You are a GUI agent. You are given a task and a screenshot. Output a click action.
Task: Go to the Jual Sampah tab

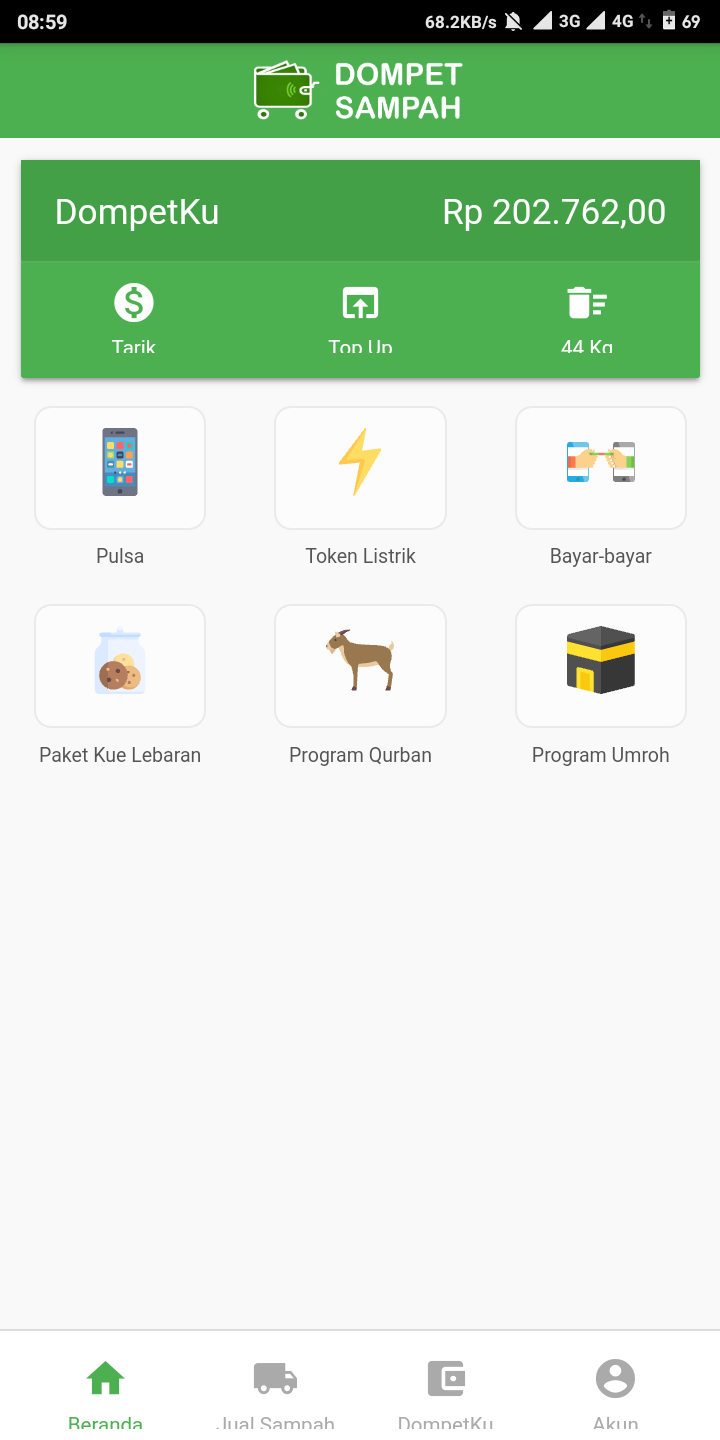pos(275,1388)
